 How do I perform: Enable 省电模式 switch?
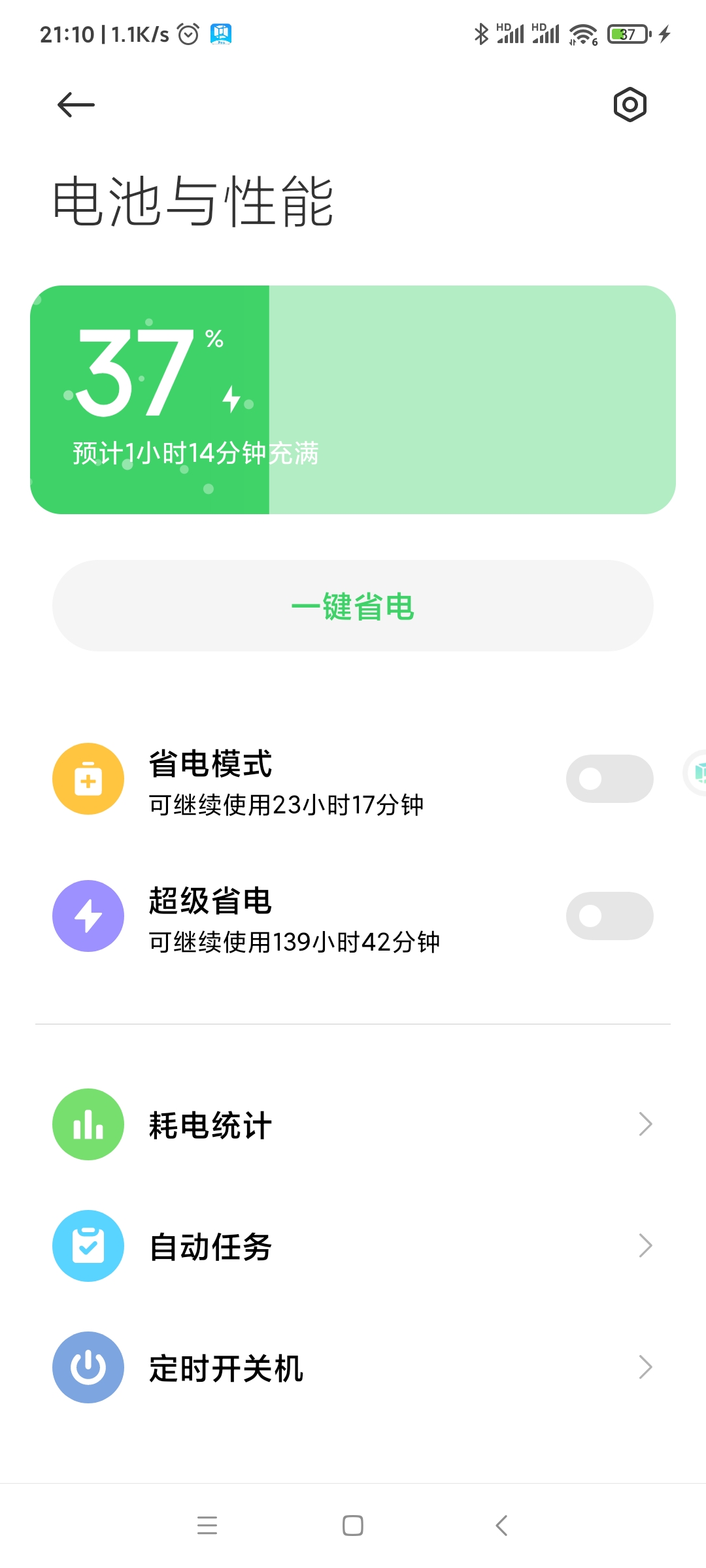pos(609,779)
